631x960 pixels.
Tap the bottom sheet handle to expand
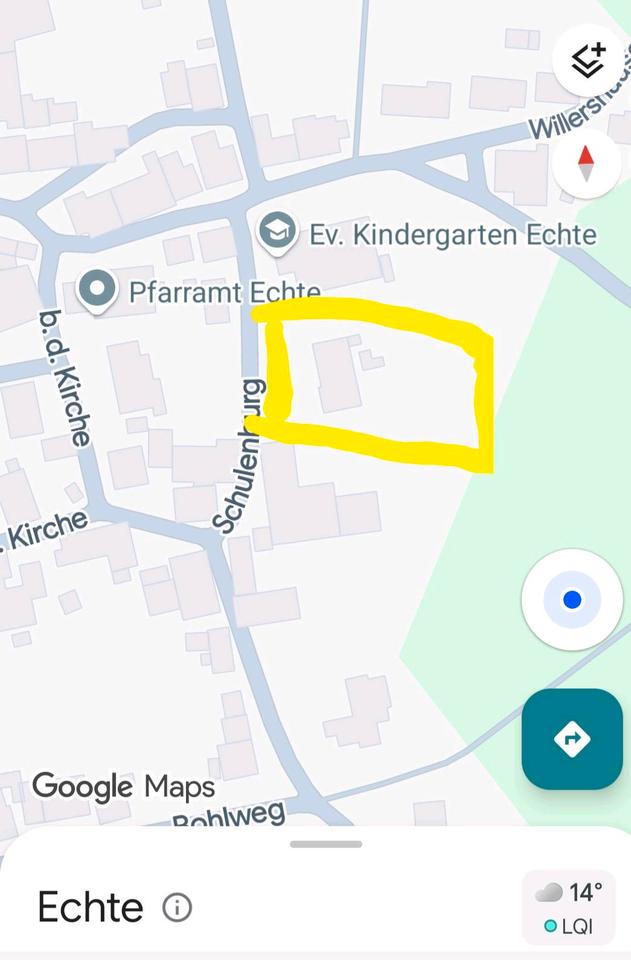coord(326,844)
